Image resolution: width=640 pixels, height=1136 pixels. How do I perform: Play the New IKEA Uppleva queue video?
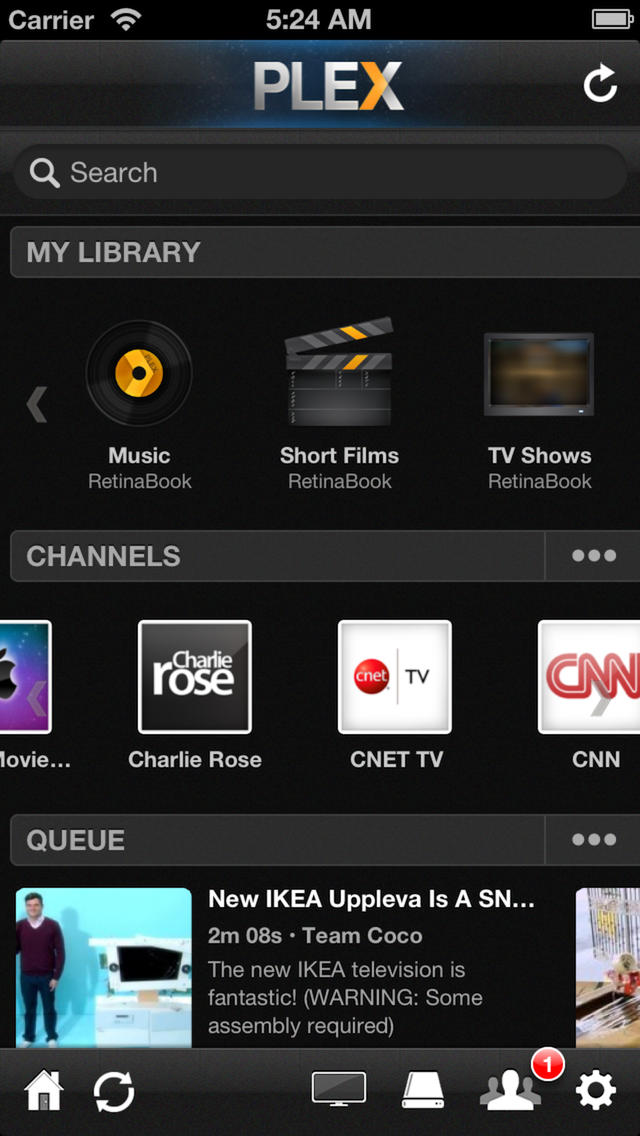[x=104, y=967]
